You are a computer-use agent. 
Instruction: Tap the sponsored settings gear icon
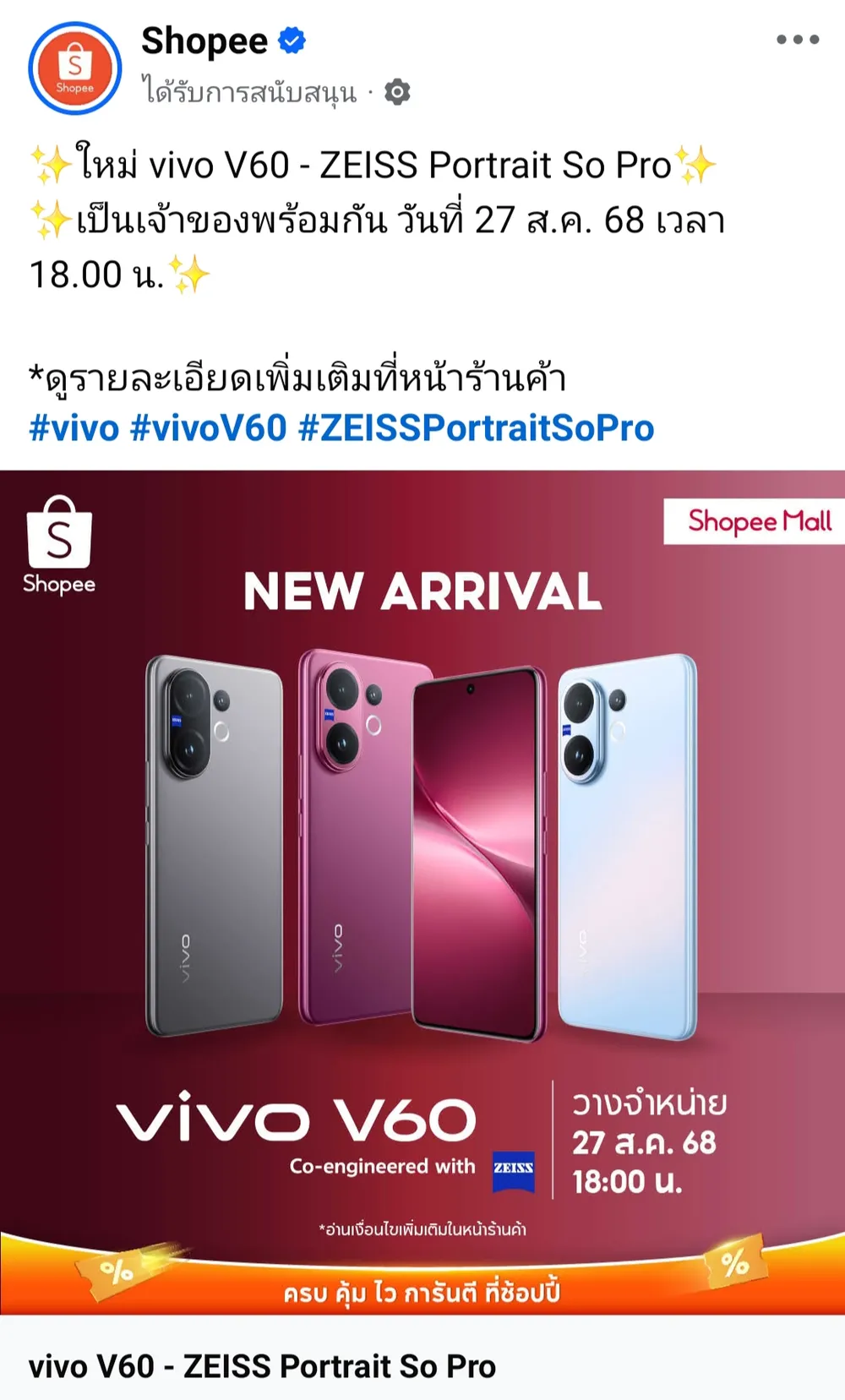[397, 91]
